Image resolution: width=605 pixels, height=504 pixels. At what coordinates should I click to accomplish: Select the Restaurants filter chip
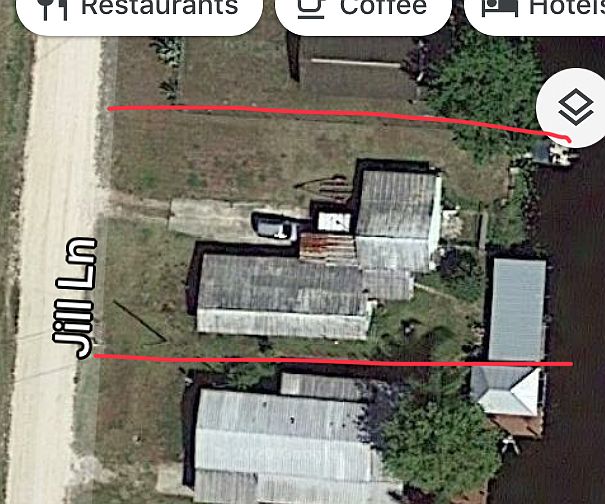click(140, 10)
